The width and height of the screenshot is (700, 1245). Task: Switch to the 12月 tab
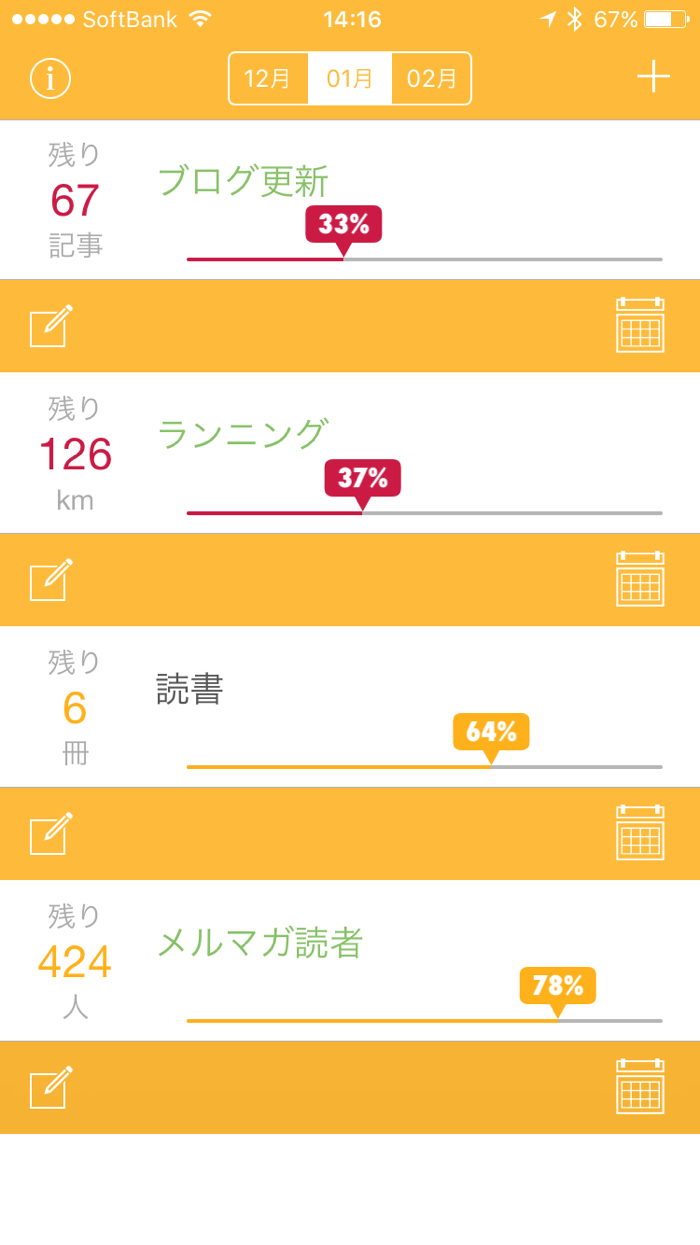tap(268, 78)
